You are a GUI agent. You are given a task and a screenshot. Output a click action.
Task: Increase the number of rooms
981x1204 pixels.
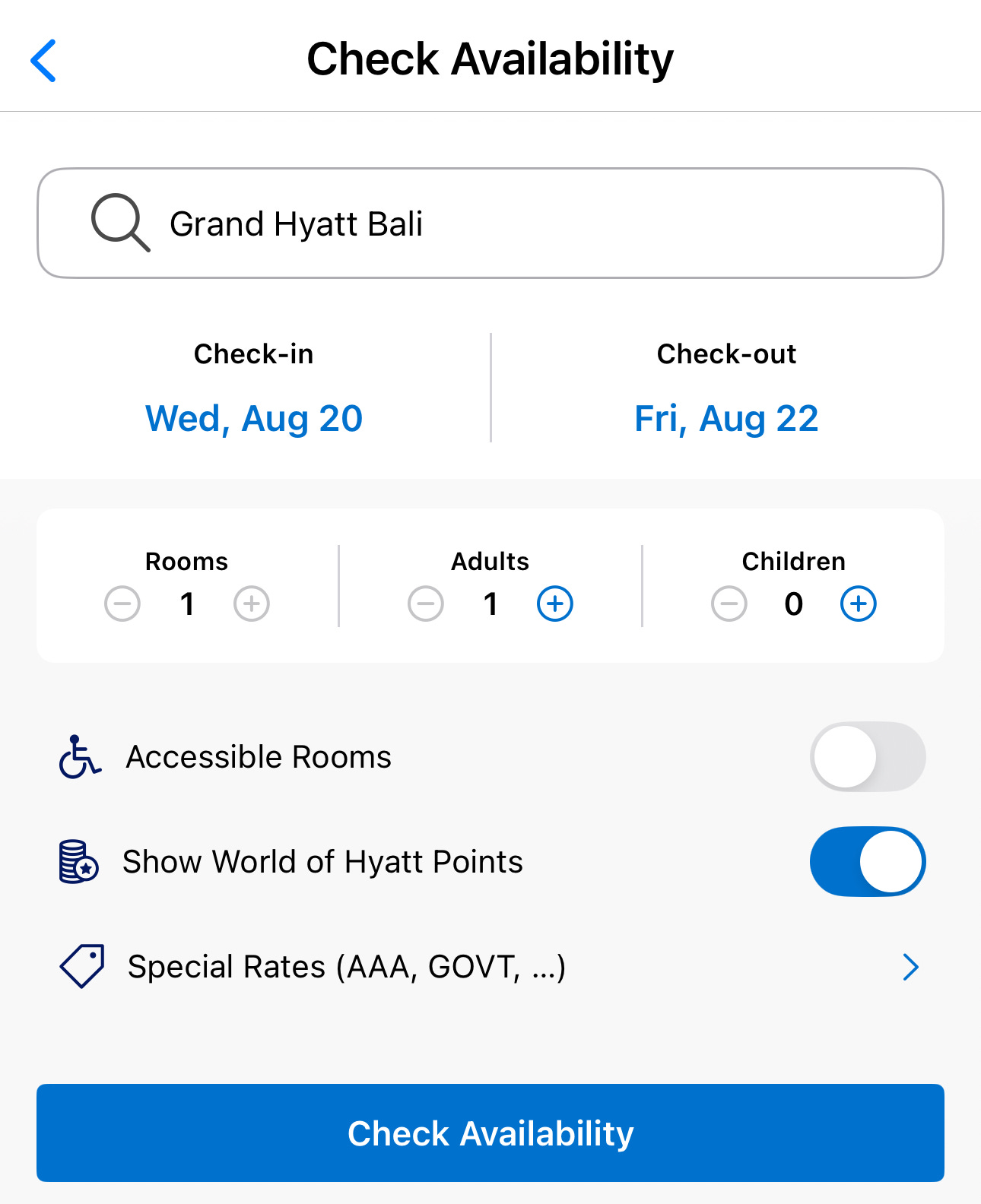pos(252,604)
